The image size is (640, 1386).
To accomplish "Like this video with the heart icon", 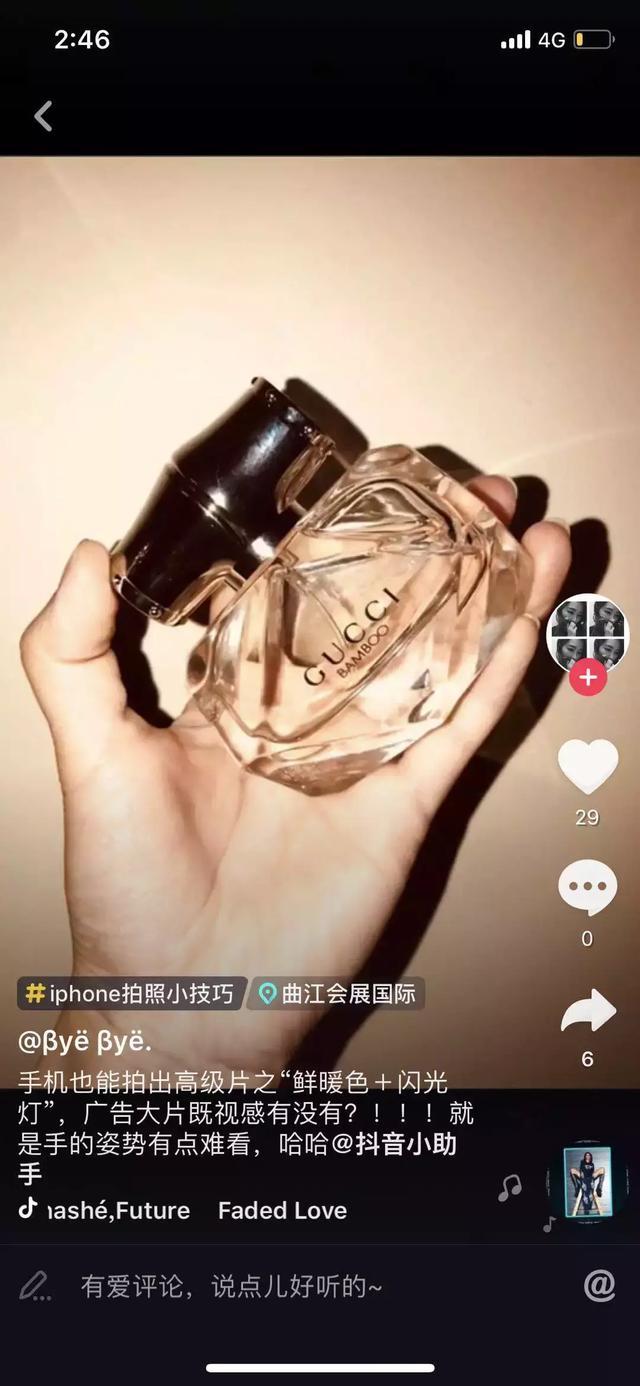I will click(x=587, y=768).
